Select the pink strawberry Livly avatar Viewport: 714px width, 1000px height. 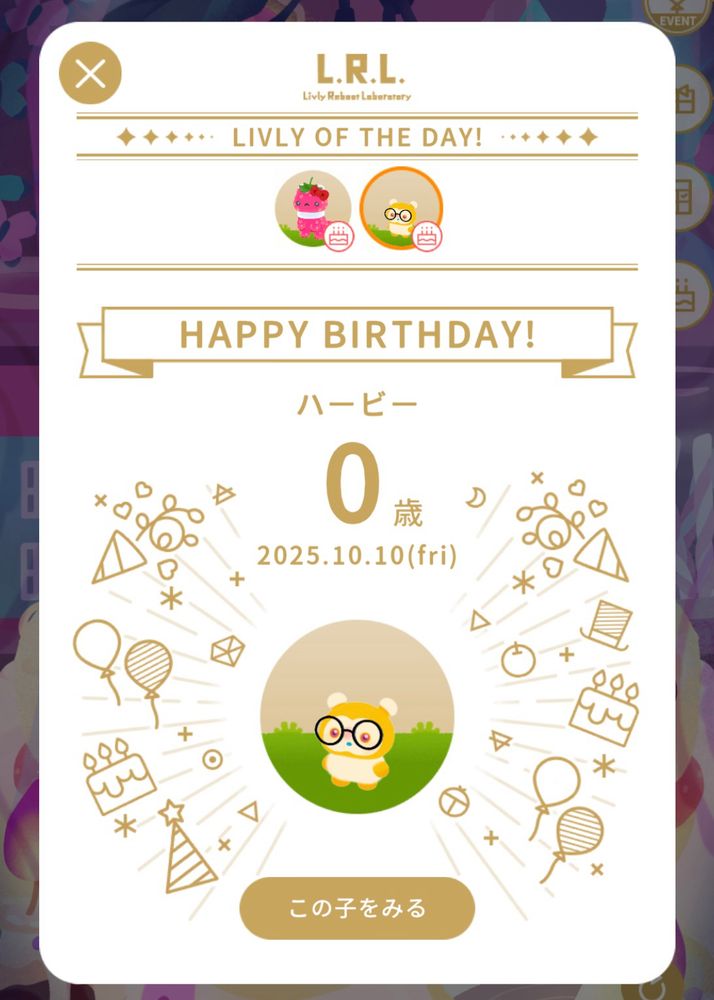(312, 209)
